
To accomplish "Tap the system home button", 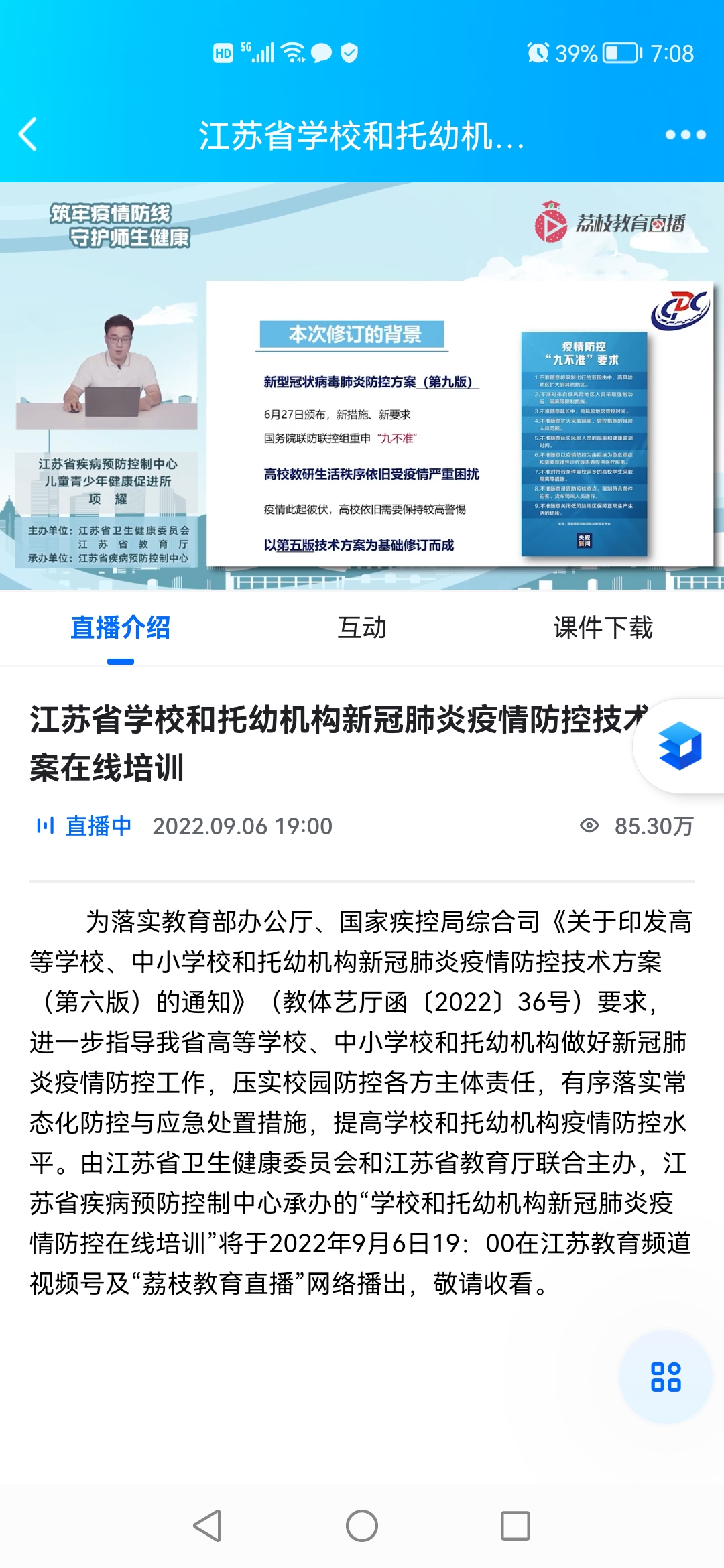I will click(x=362, y=1526).
